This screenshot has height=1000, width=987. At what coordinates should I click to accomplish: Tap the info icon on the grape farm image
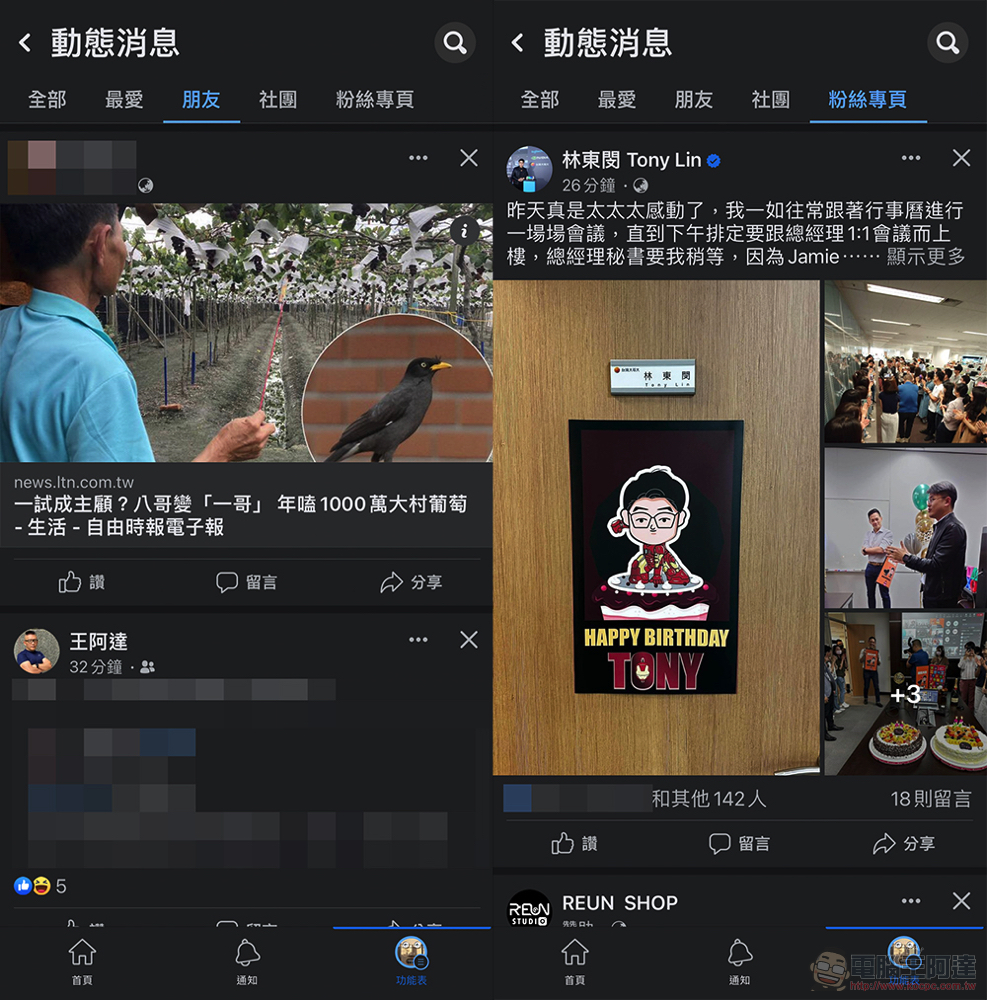pos(464,231)
